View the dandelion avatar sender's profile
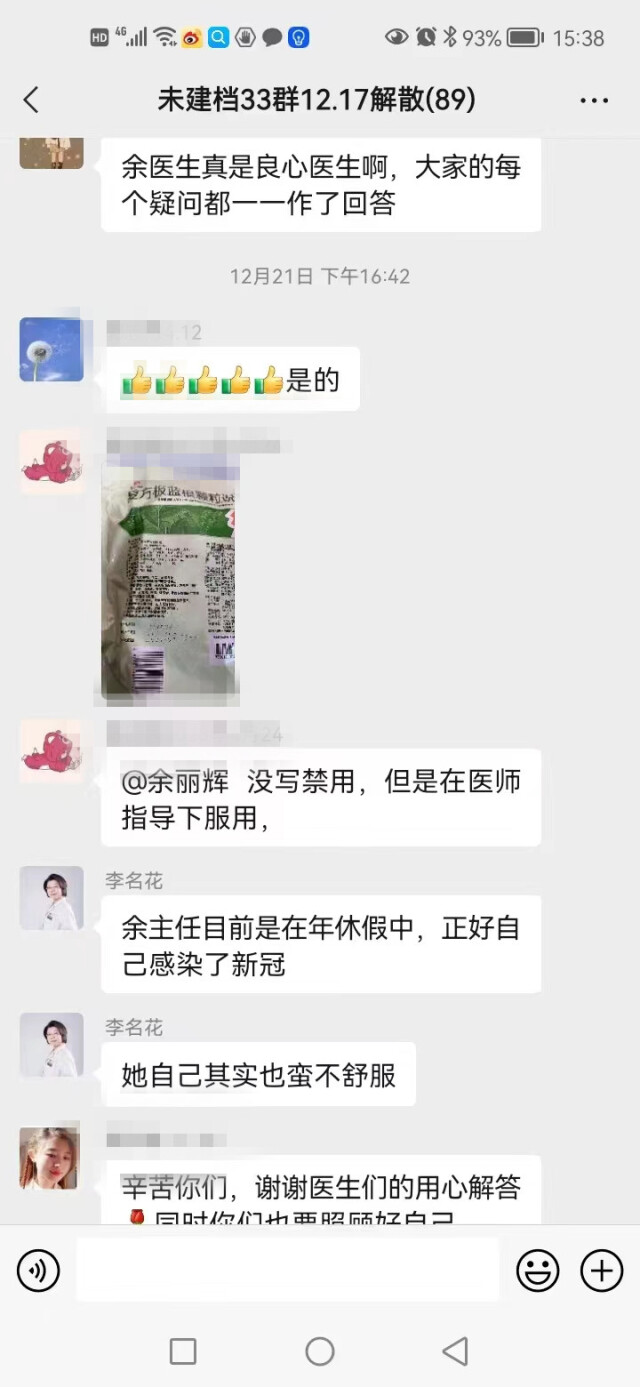640x1387 pixels. tap(51, 349)
